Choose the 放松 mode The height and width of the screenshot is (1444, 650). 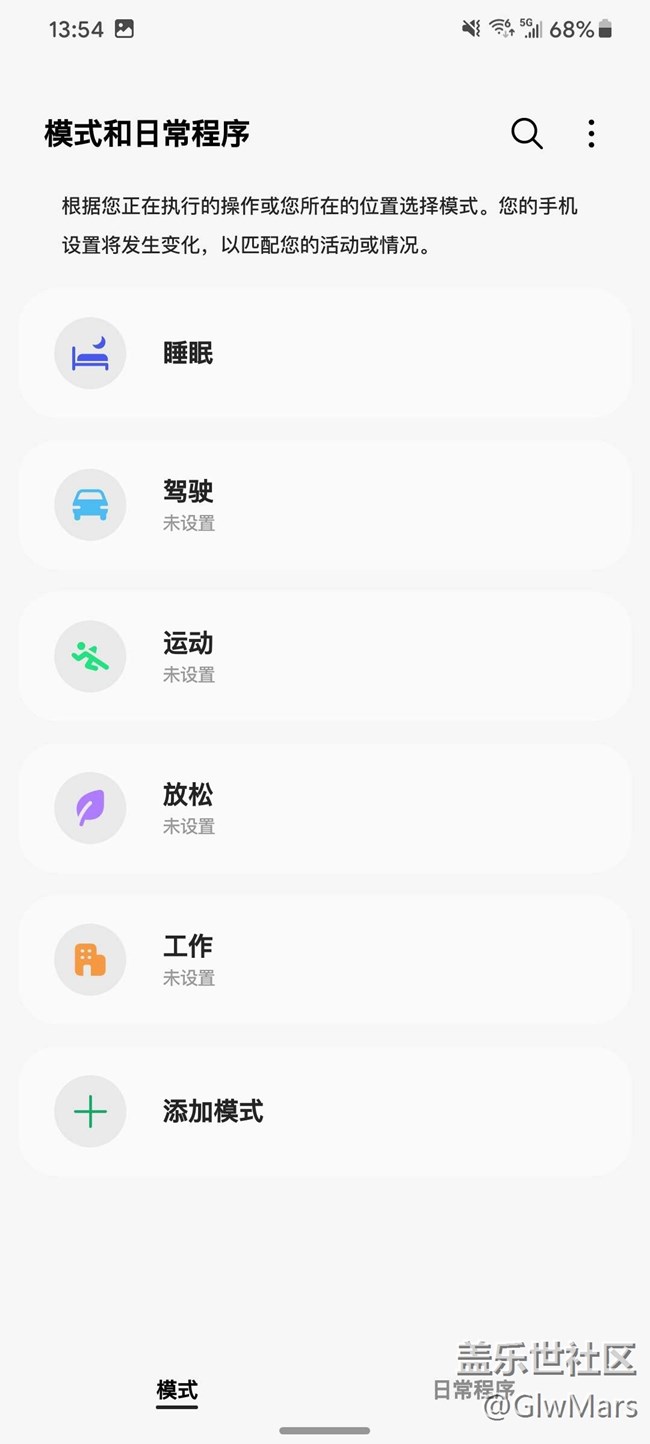324,808
